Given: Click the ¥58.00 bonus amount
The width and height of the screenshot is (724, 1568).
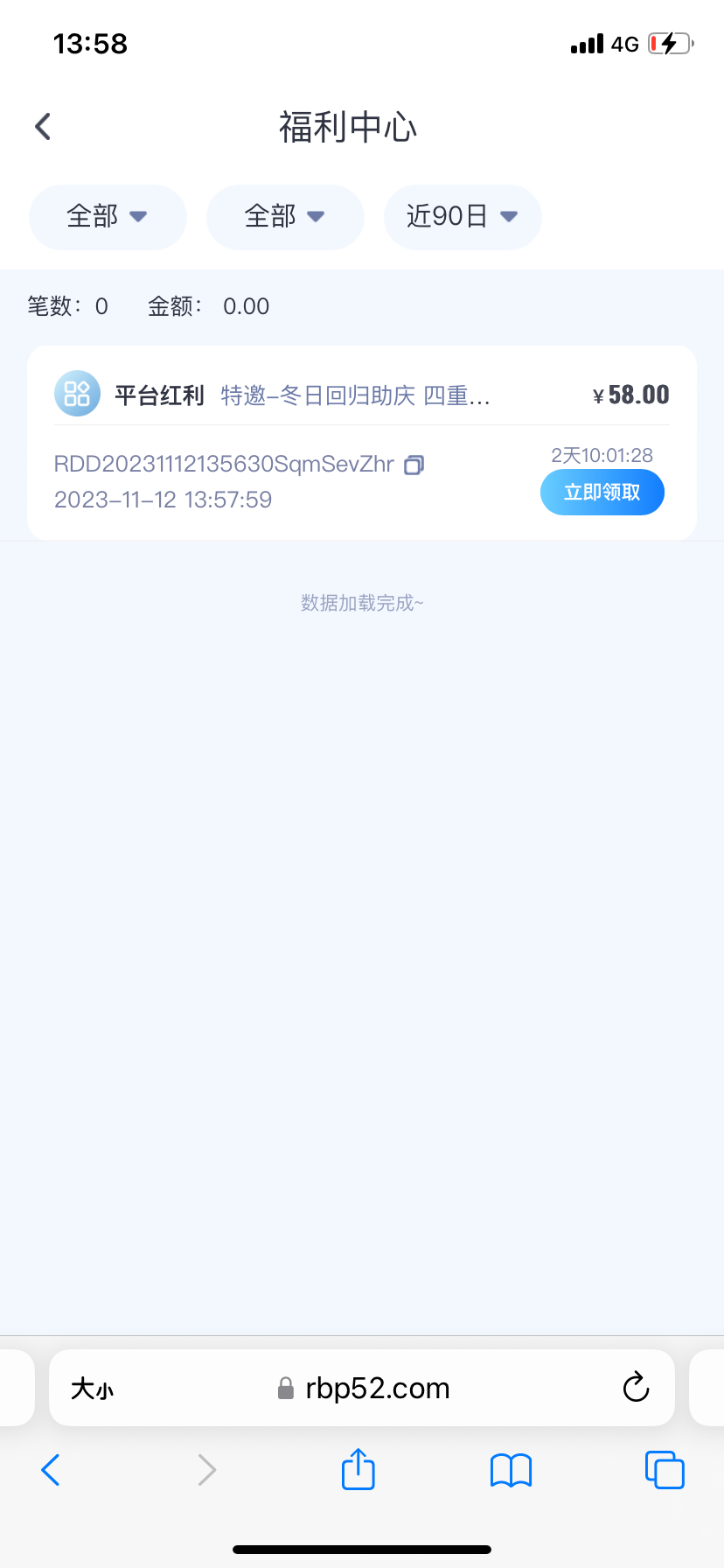Looking at the screenshot, I should coord(630,394).
